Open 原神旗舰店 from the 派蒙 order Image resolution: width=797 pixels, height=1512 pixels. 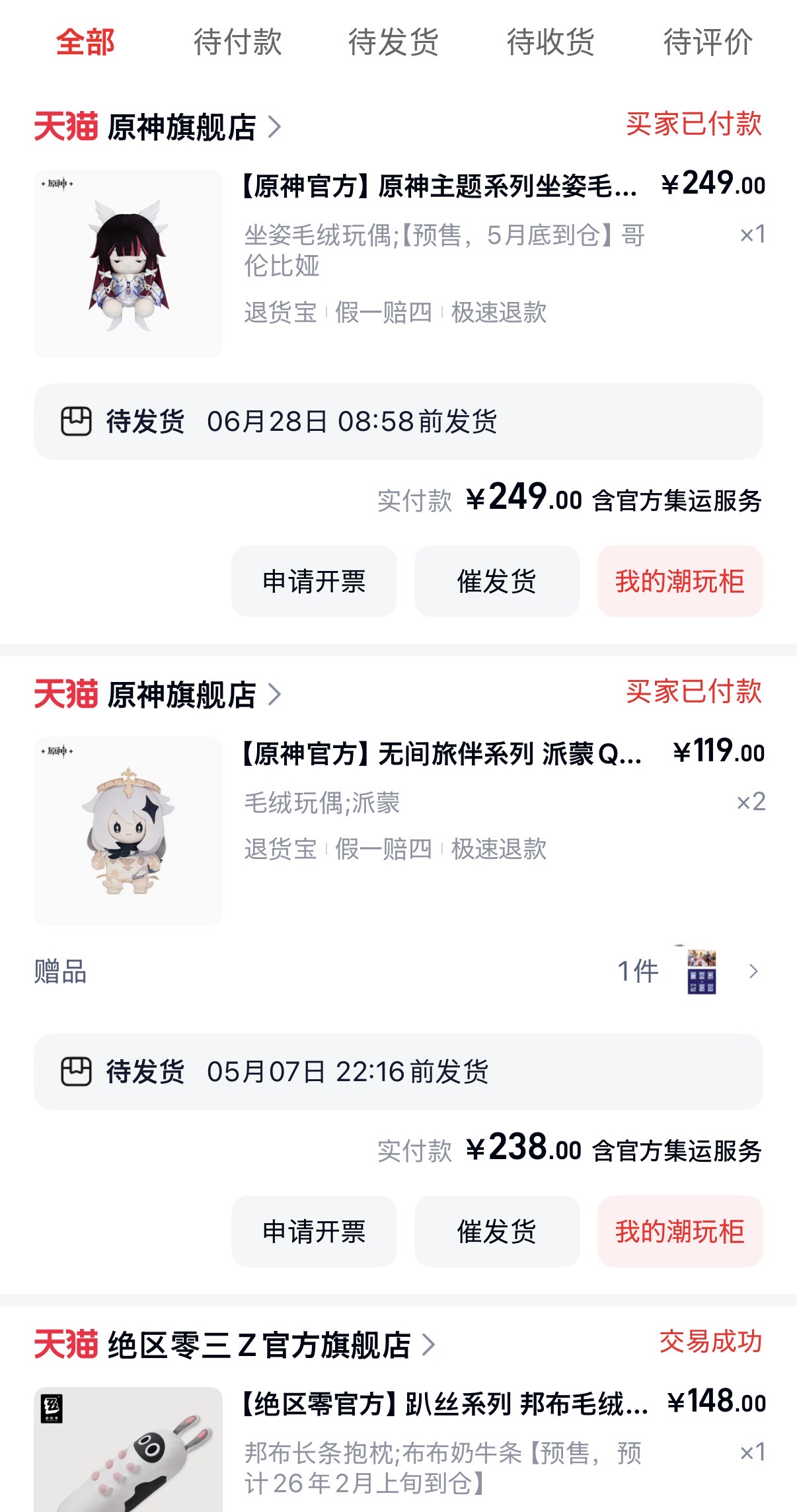coord(182,695)
